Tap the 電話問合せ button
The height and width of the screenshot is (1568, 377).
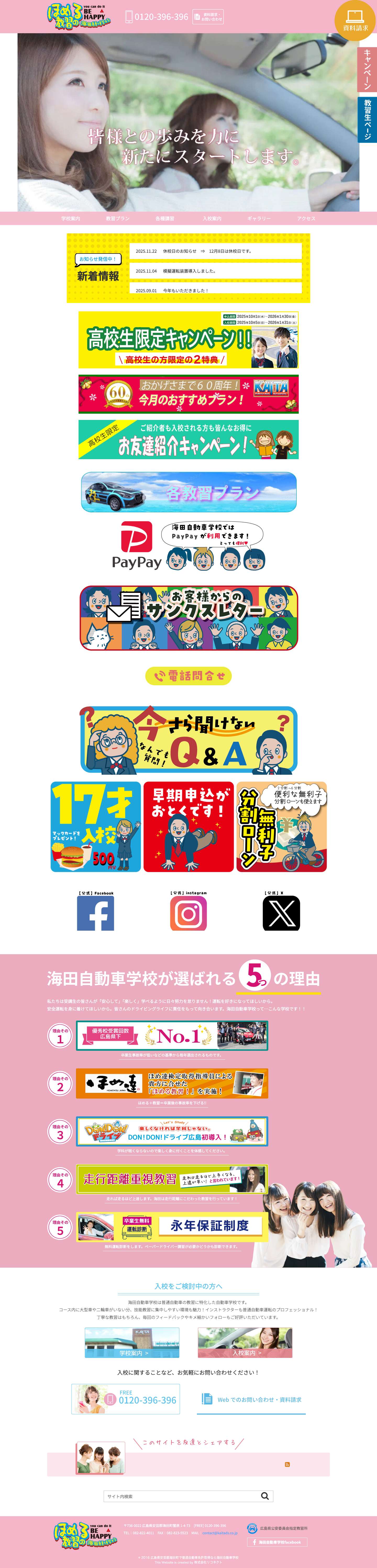click(x=188, y=676)
